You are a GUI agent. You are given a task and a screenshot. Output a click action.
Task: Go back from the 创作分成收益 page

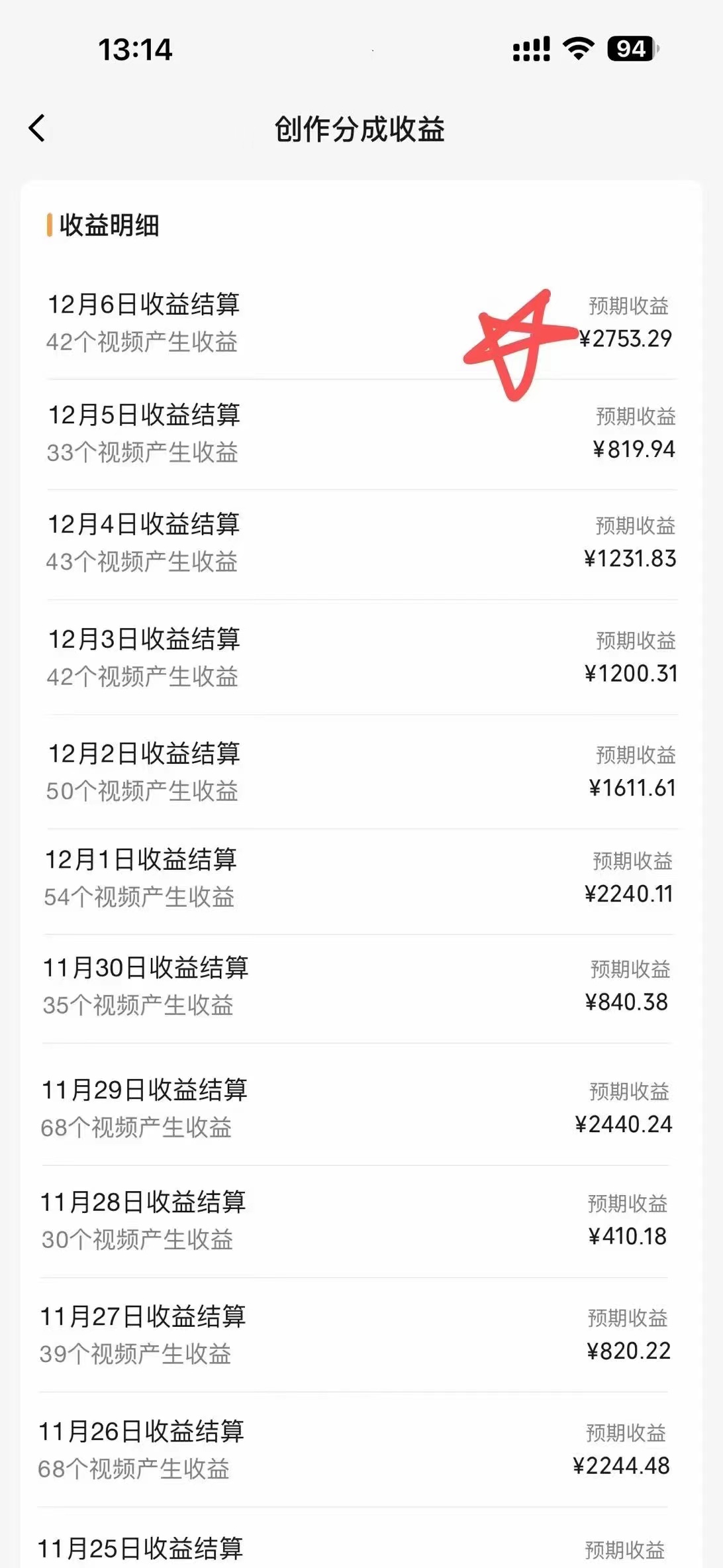tap(38, 128)
